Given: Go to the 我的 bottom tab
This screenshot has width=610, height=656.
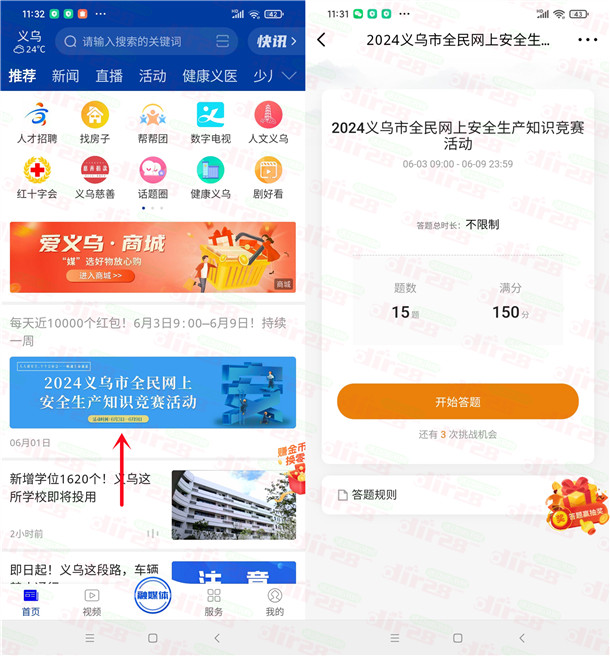Looking at the screenshot, I should point(274,601).
